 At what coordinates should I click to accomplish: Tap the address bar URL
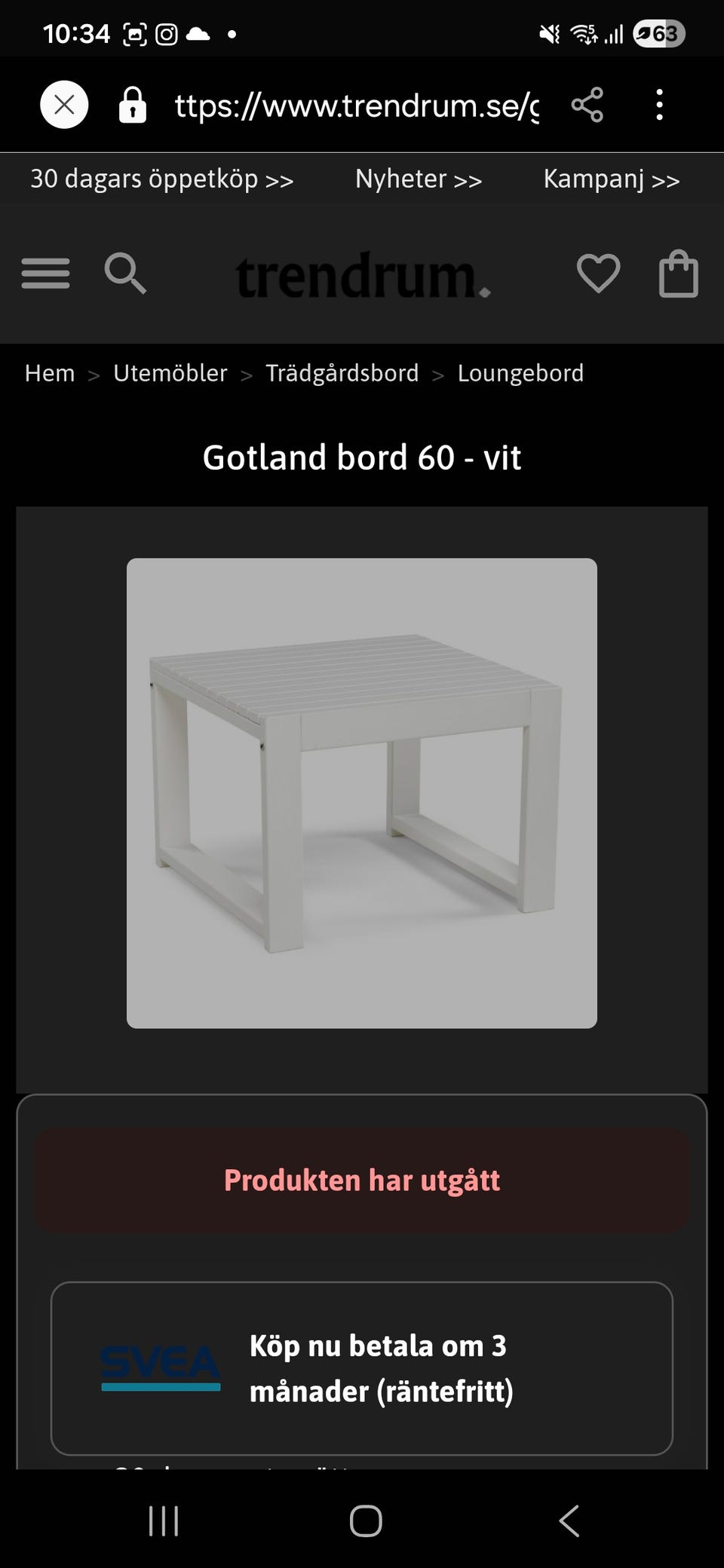(354, 105)
